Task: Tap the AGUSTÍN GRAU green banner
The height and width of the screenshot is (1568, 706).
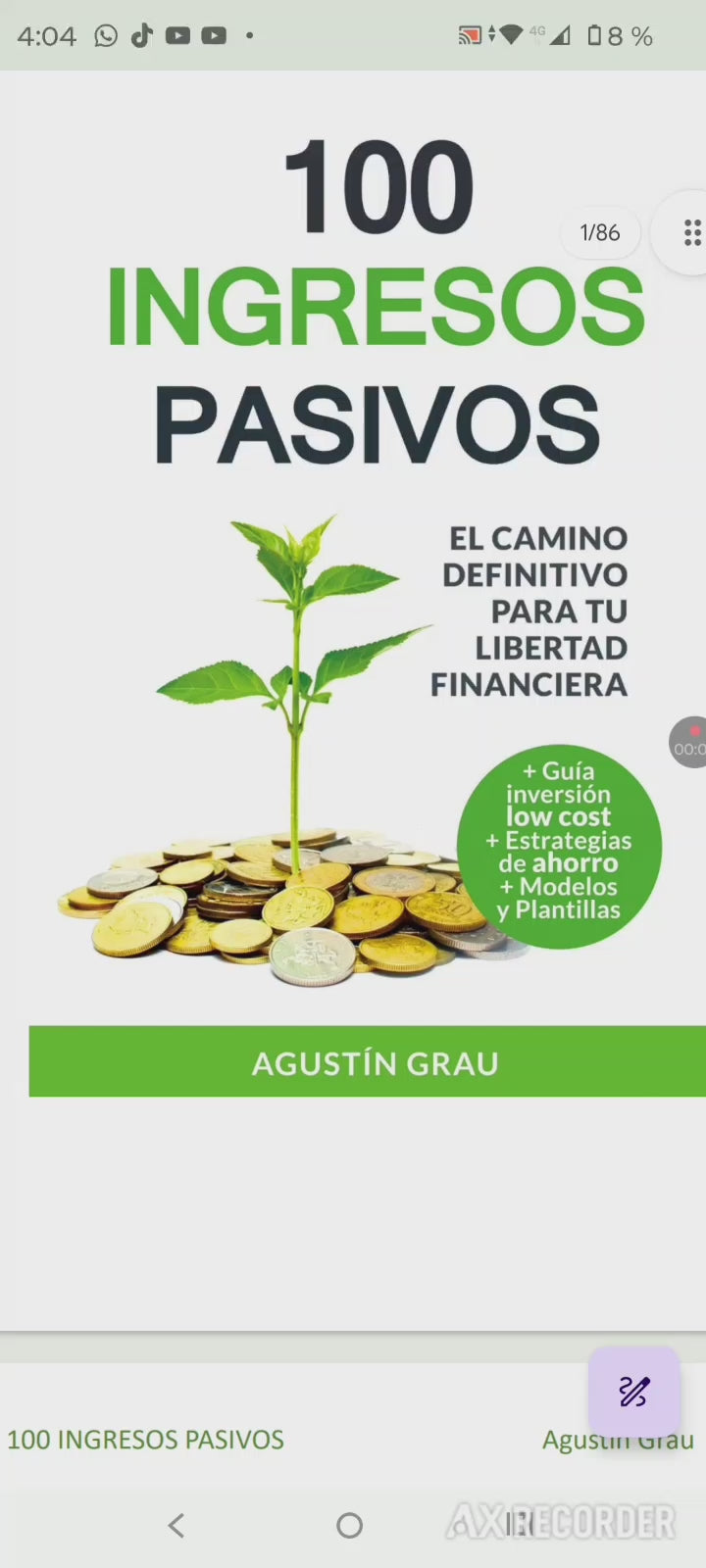Action: pyautogui.click(x=376, y=1061)
